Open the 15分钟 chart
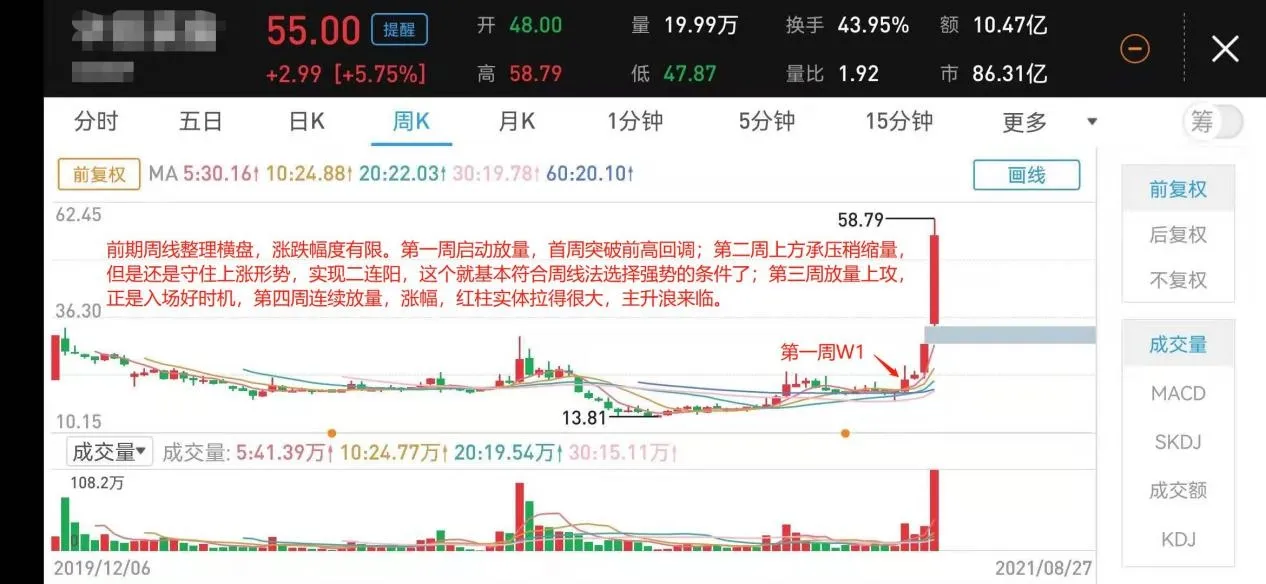Viewport: 1266px width, 584px height. tap(899, 122)
